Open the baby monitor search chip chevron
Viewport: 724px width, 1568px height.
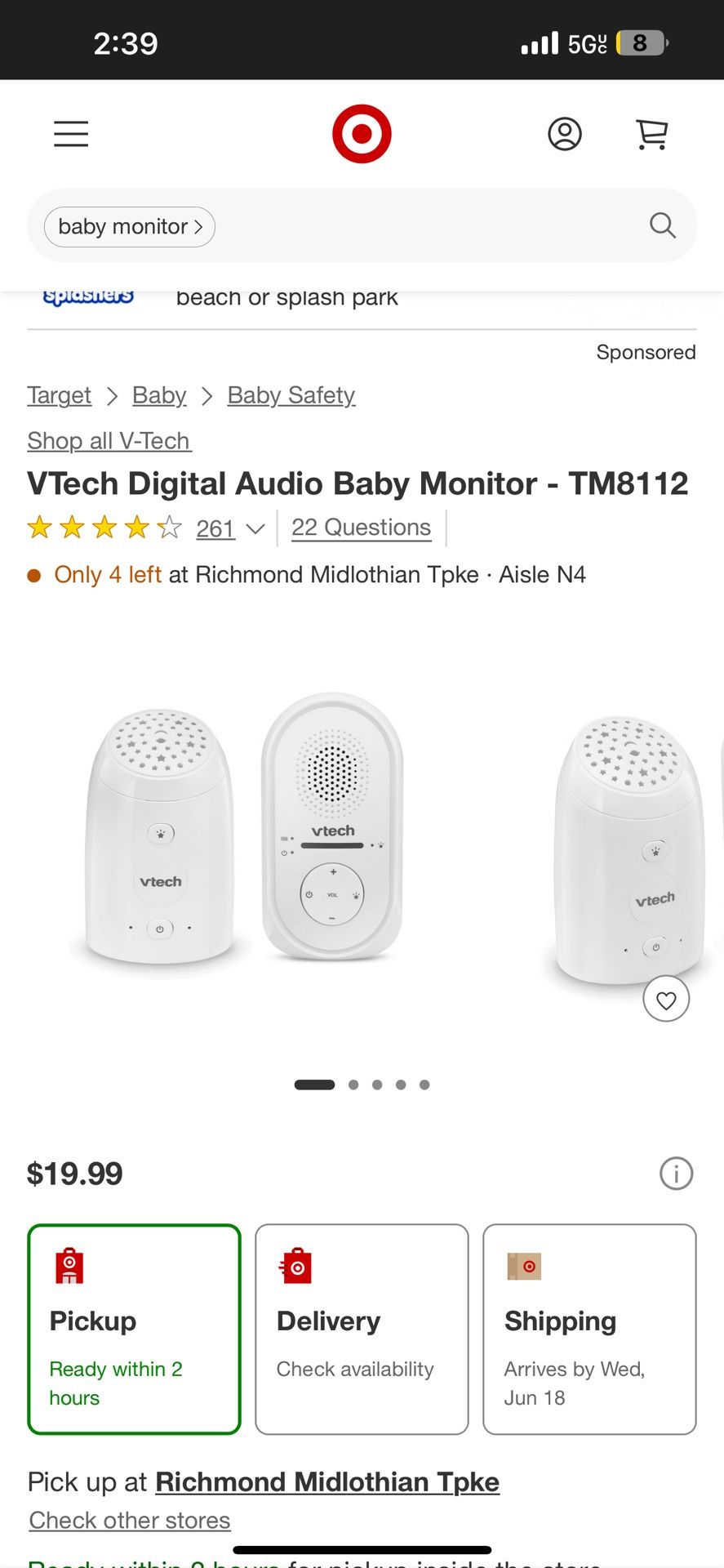click(198, 226)
